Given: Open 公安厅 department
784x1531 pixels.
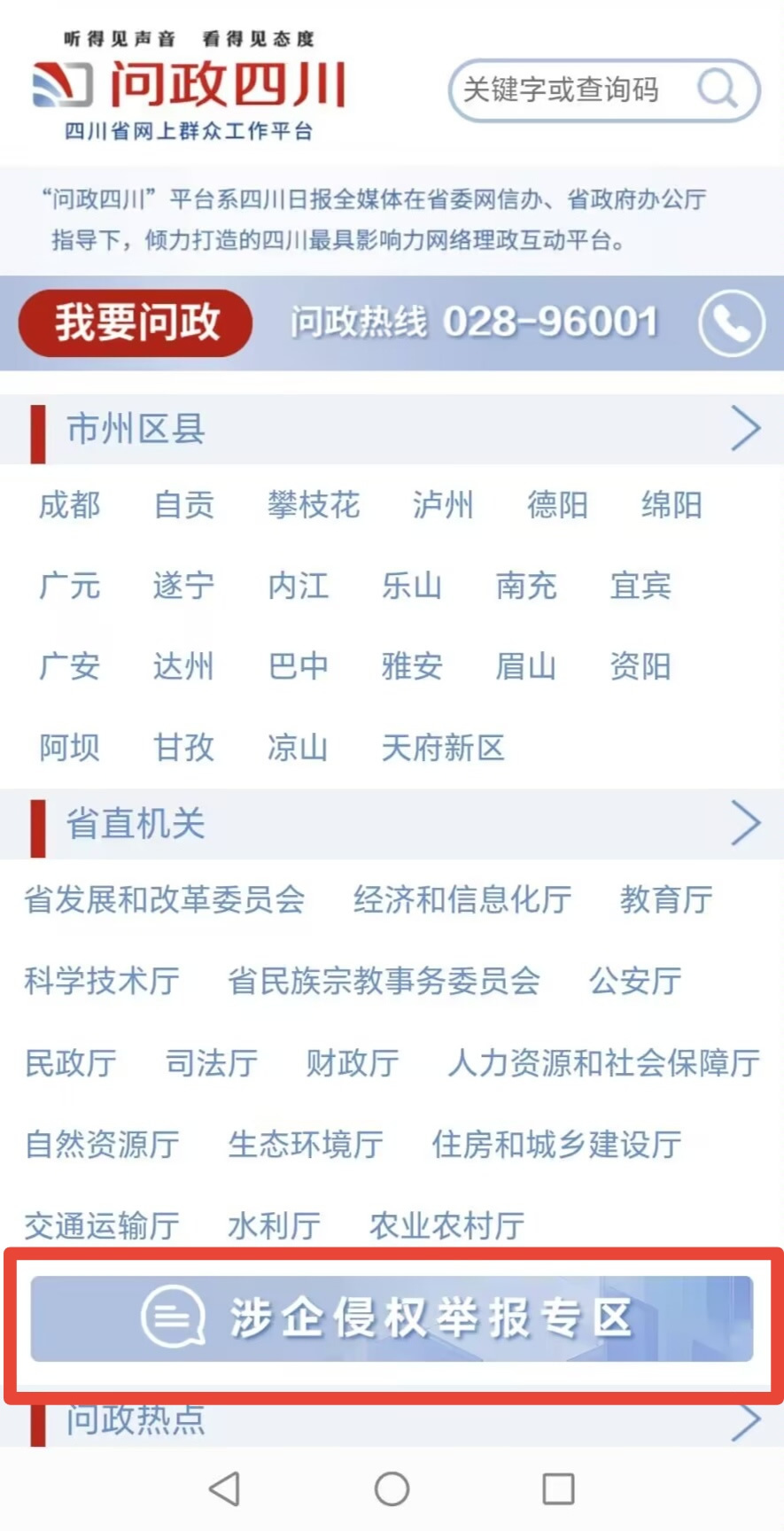Looking at the screenshot, I should (635, 982).
